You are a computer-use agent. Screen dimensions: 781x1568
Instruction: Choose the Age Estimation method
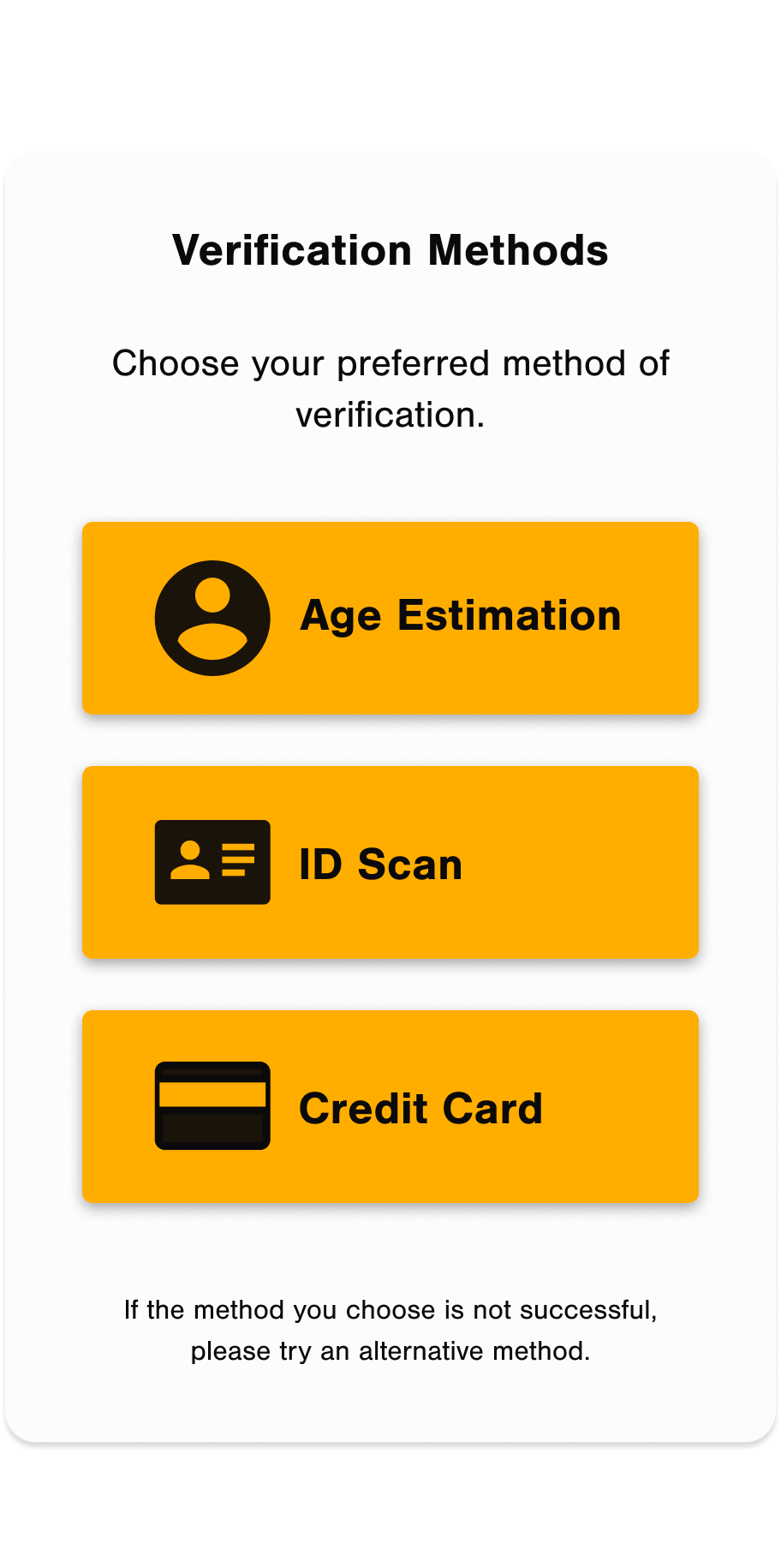click(x=390, y=618)
